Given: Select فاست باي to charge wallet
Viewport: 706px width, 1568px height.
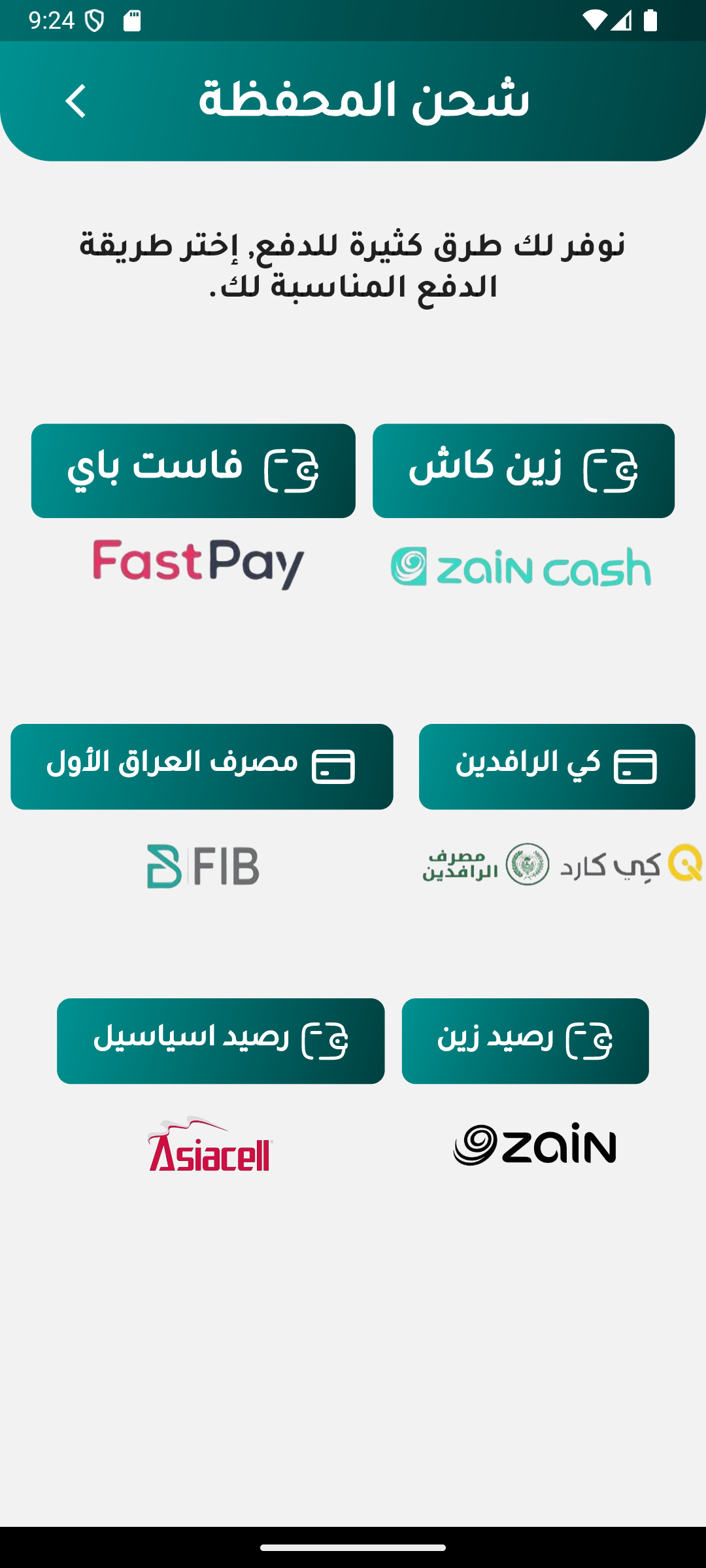Looking at the screenshot, I should pos(193,470).
